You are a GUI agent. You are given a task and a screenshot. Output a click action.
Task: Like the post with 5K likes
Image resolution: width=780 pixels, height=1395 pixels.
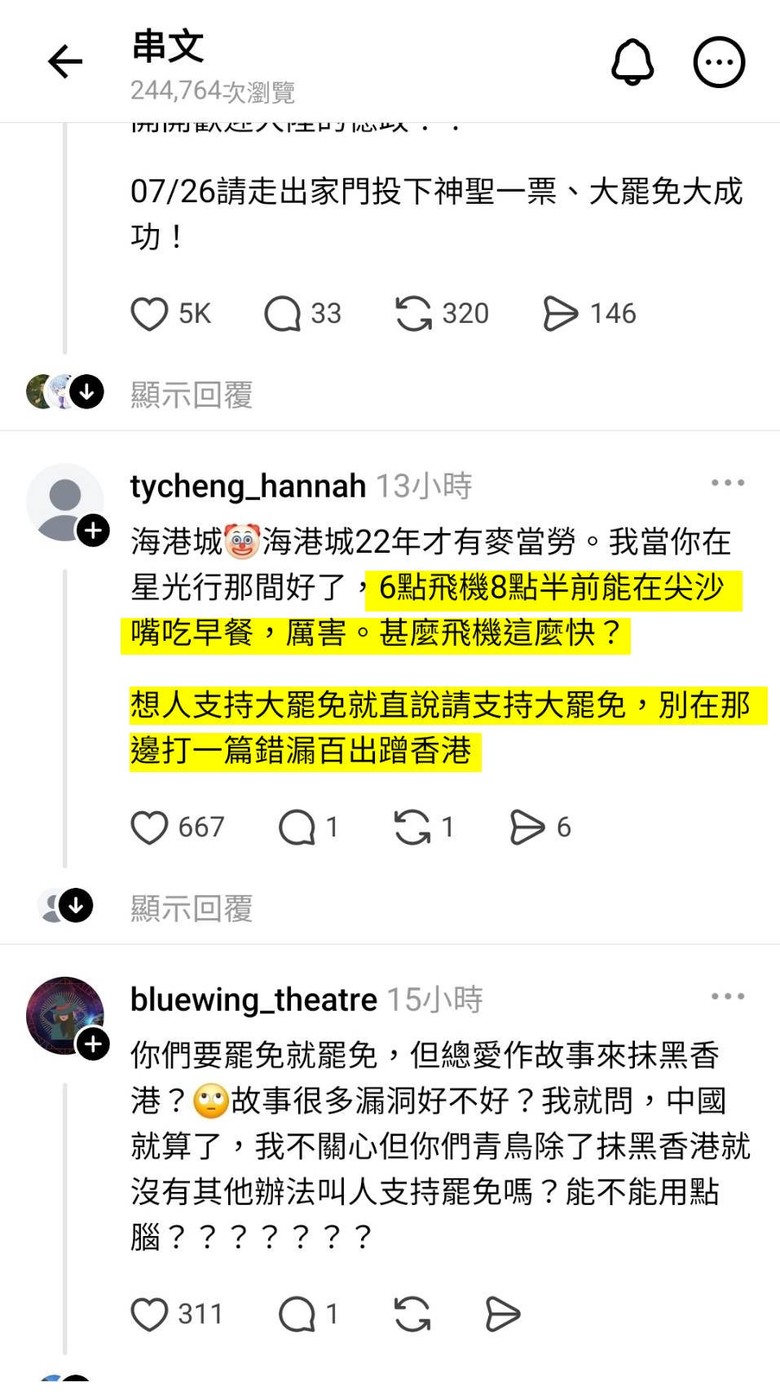[x=150, y=314]
